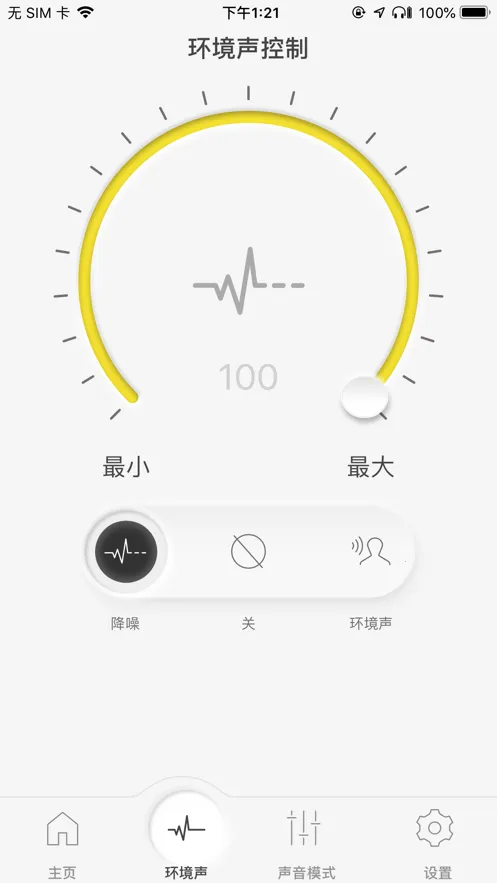Select the 环境声 ambient mode with person icon
Viewport: 497px width, 883px height.
370,551
